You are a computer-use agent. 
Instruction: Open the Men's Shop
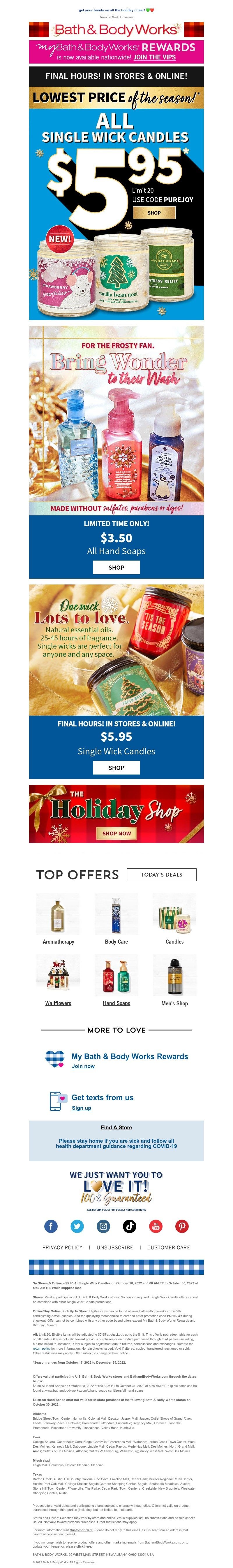click(174, 1002)
